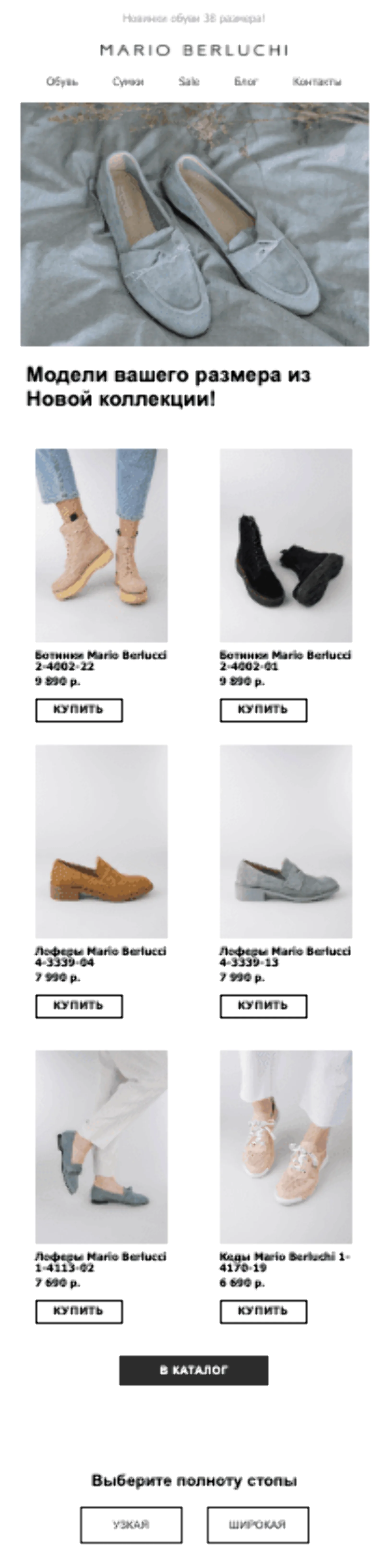Open the beige boots 2-4002-22 photo
Viewport: 384px width, 1568px height.
coord(101,545)
